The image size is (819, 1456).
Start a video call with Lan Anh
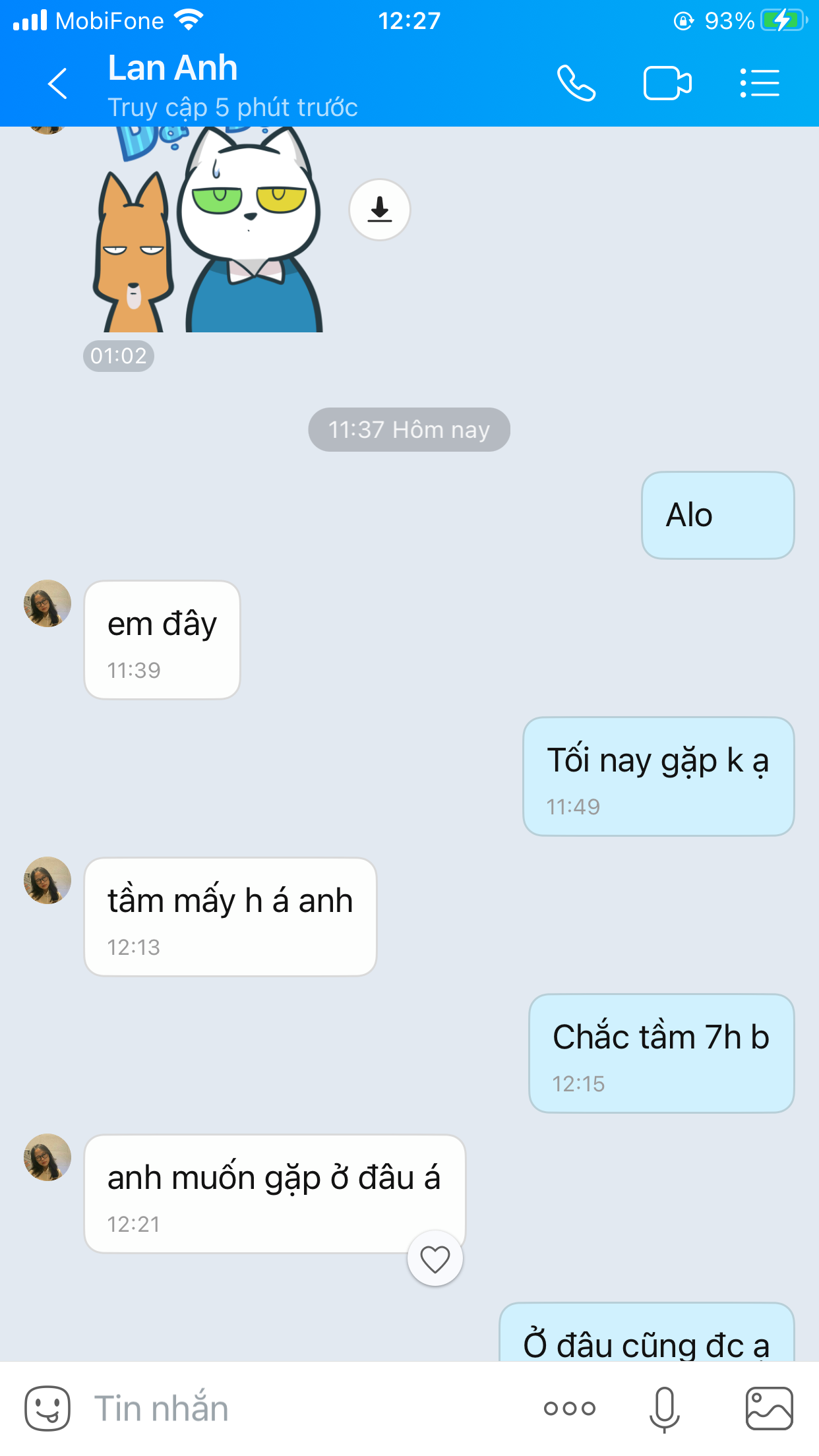click(667, 84)
